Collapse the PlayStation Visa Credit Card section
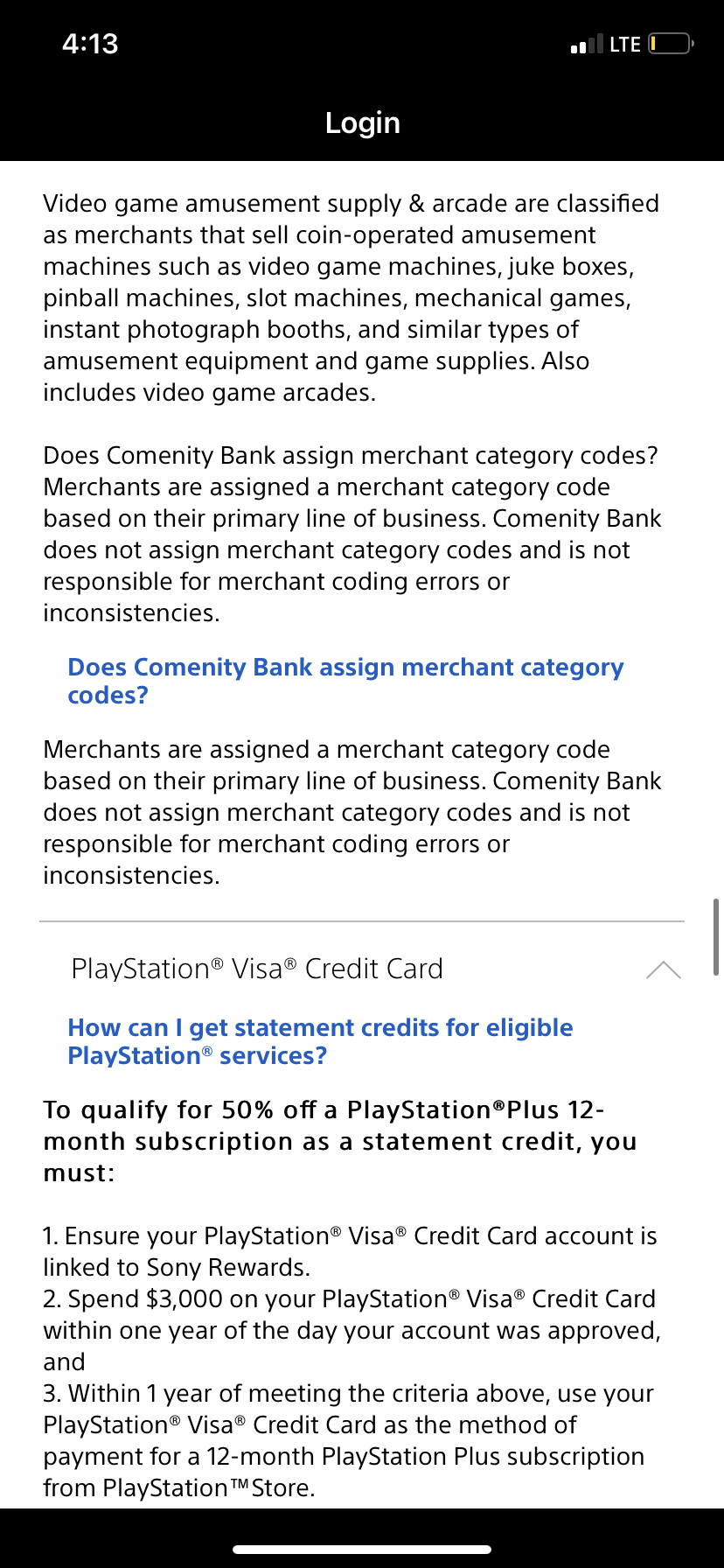Image resolution: width=724 pixels, height=1568 pixels. click(x=665, y=969)
